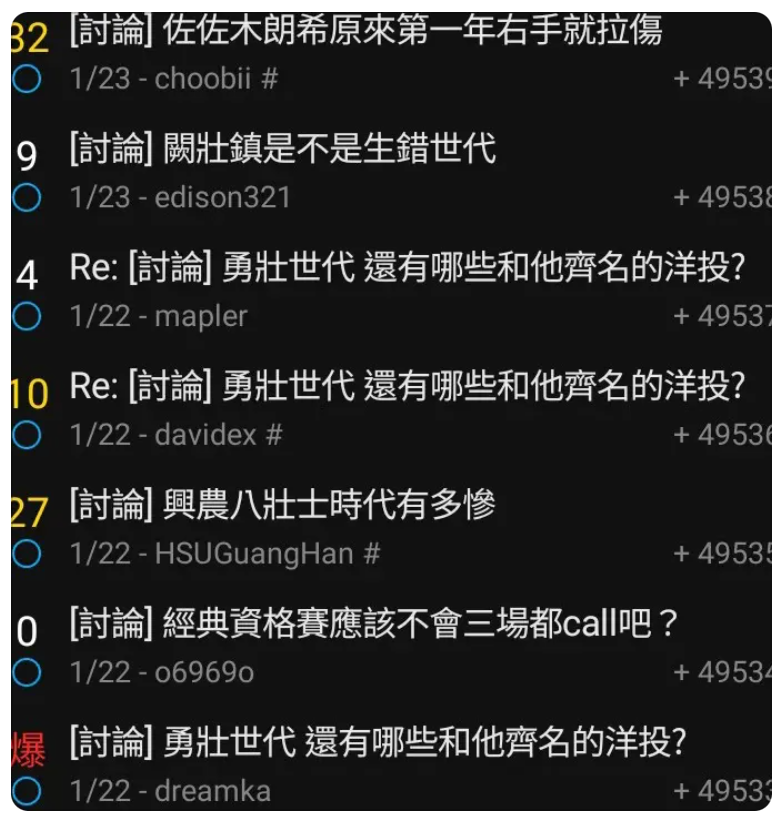Open the 興農八壯士時代有多慘 thread
Viewport: 776px width, 816px height.
coord(282,506)
